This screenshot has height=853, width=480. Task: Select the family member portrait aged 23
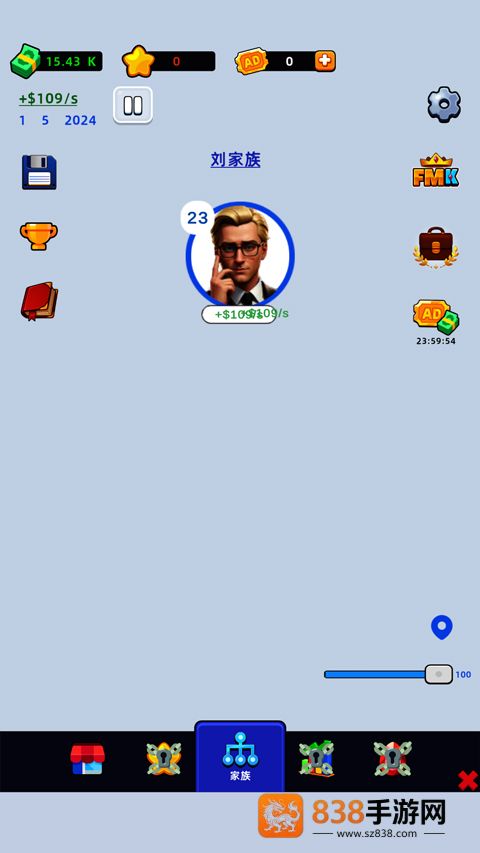(240, 255)
